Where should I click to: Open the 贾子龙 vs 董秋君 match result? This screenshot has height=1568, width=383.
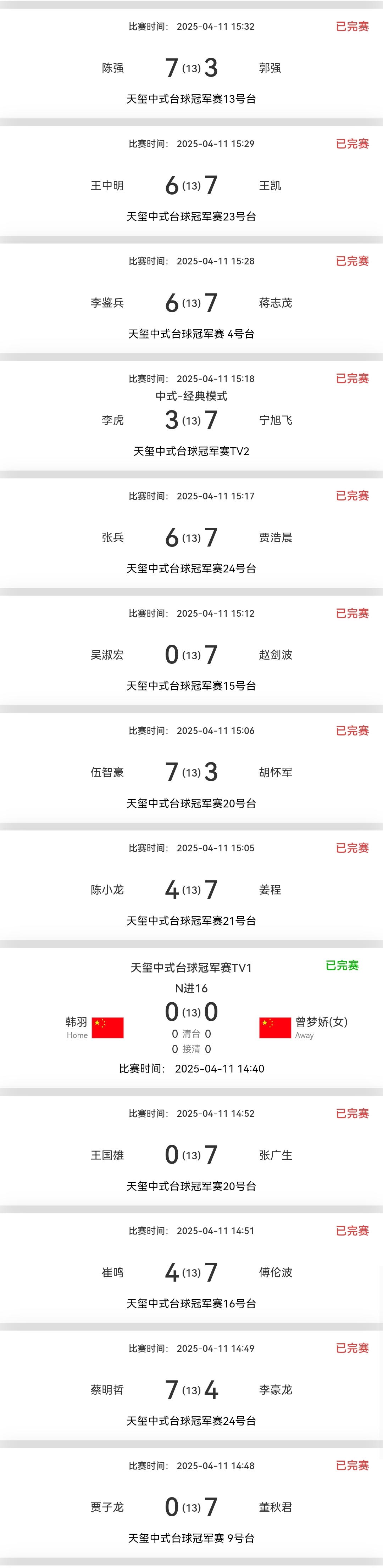[191, 1507]
